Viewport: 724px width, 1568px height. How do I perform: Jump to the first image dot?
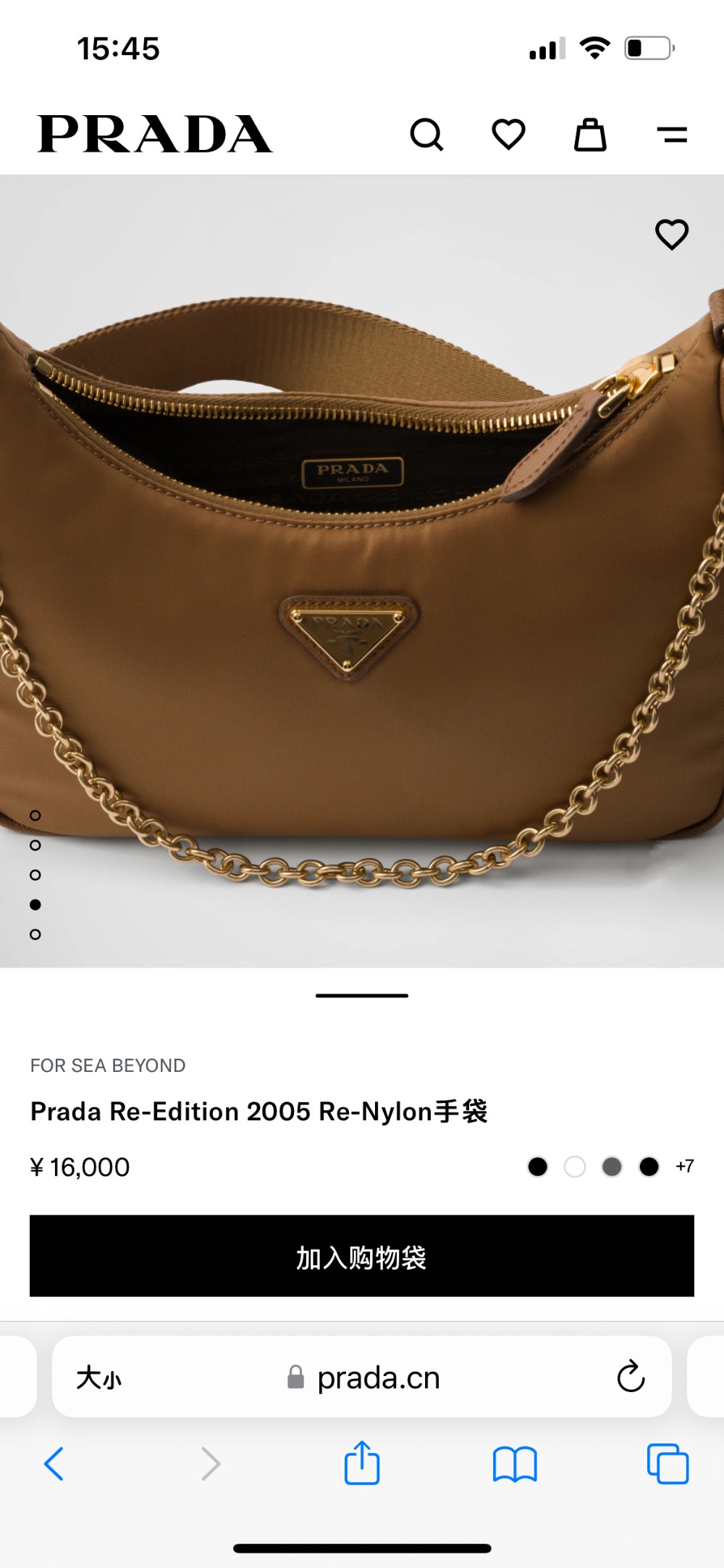[35, 816]
